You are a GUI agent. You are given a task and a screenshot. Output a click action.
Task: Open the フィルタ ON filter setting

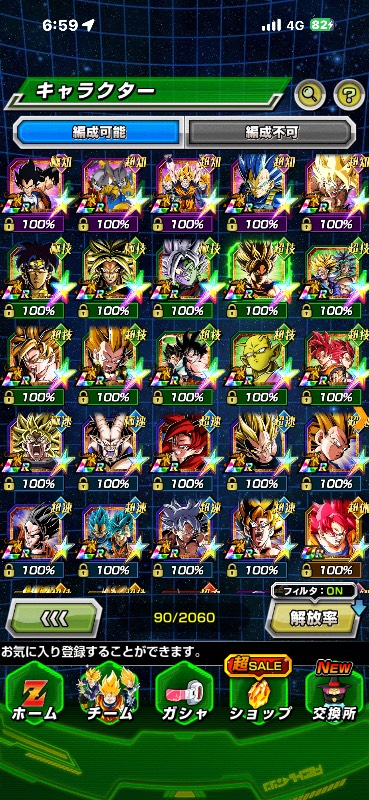(313, 591)
